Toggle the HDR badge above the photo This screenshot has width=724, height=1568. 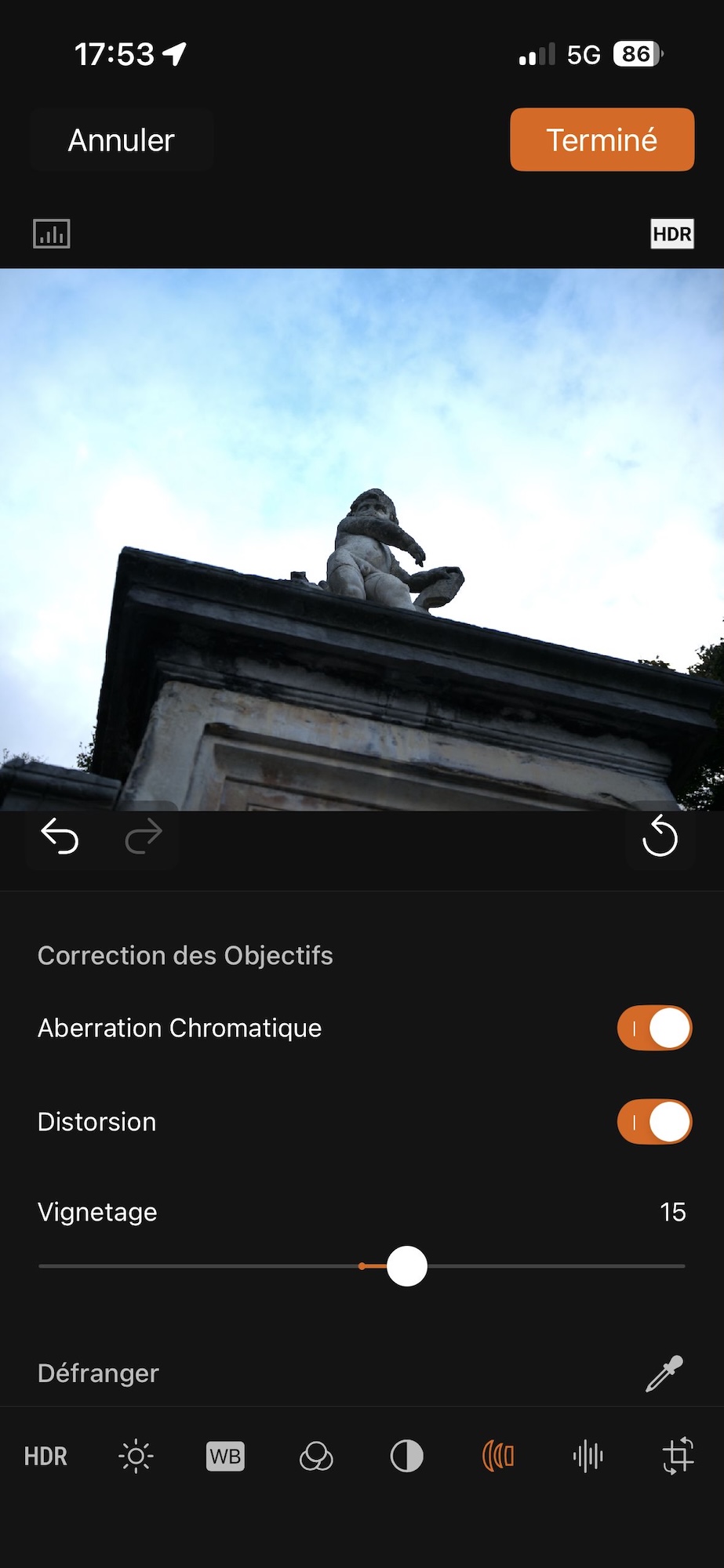672,234
